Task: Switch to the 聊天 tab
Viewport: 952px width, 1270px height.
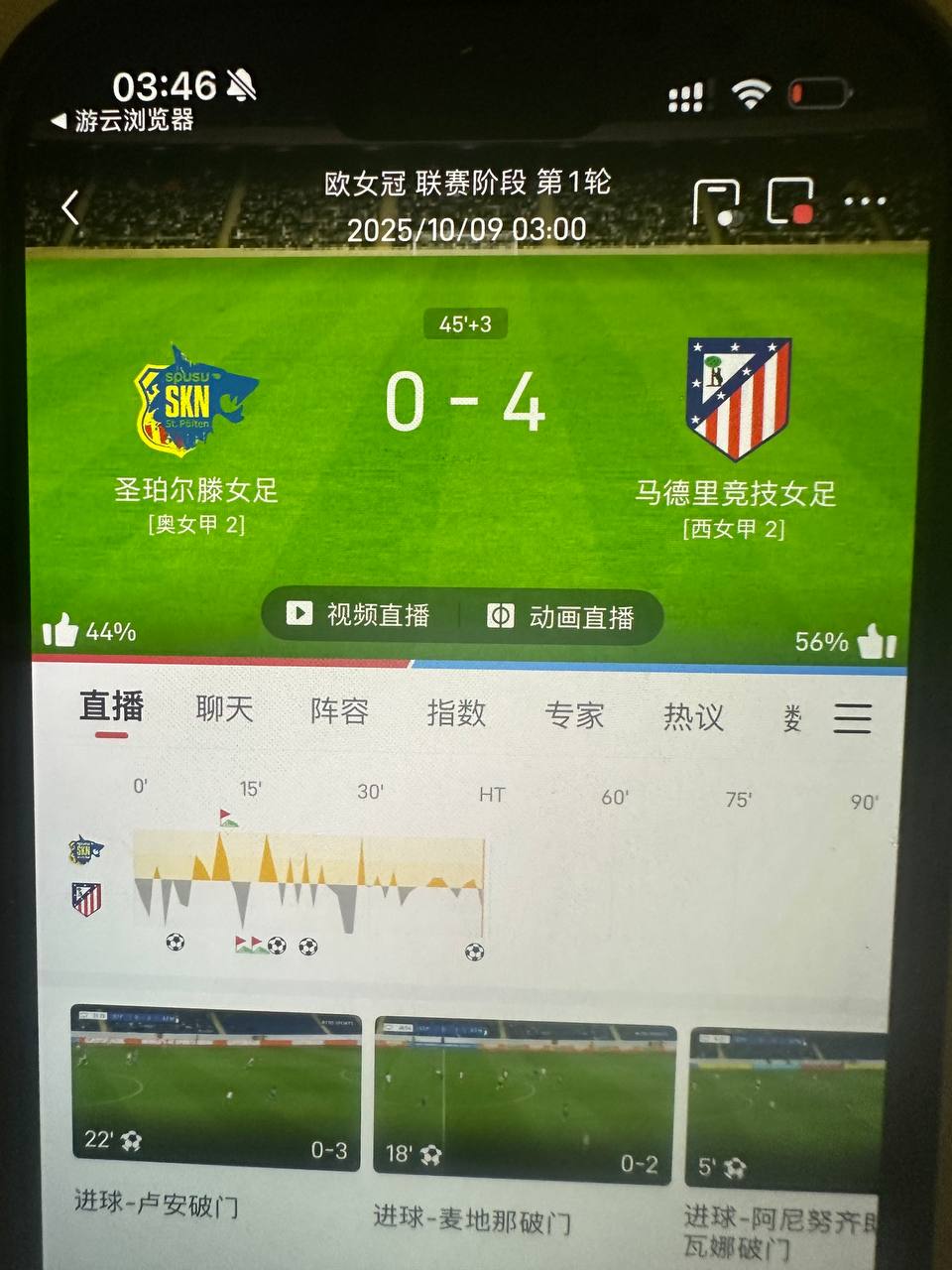Action: point(224,709)
